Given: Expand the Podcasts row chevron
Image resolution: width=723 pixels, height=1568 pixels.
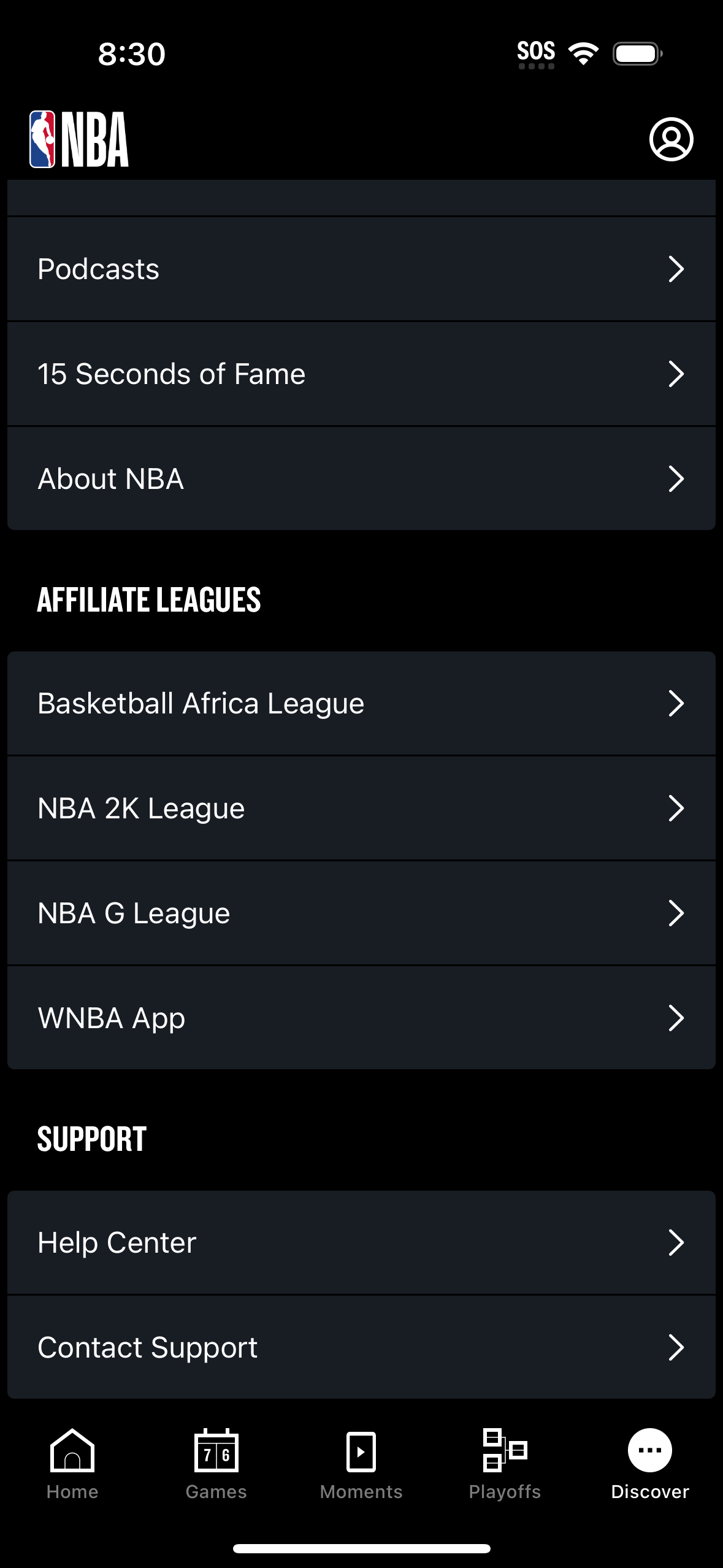Looking at the screenshot, I should (x=675, y=268).
